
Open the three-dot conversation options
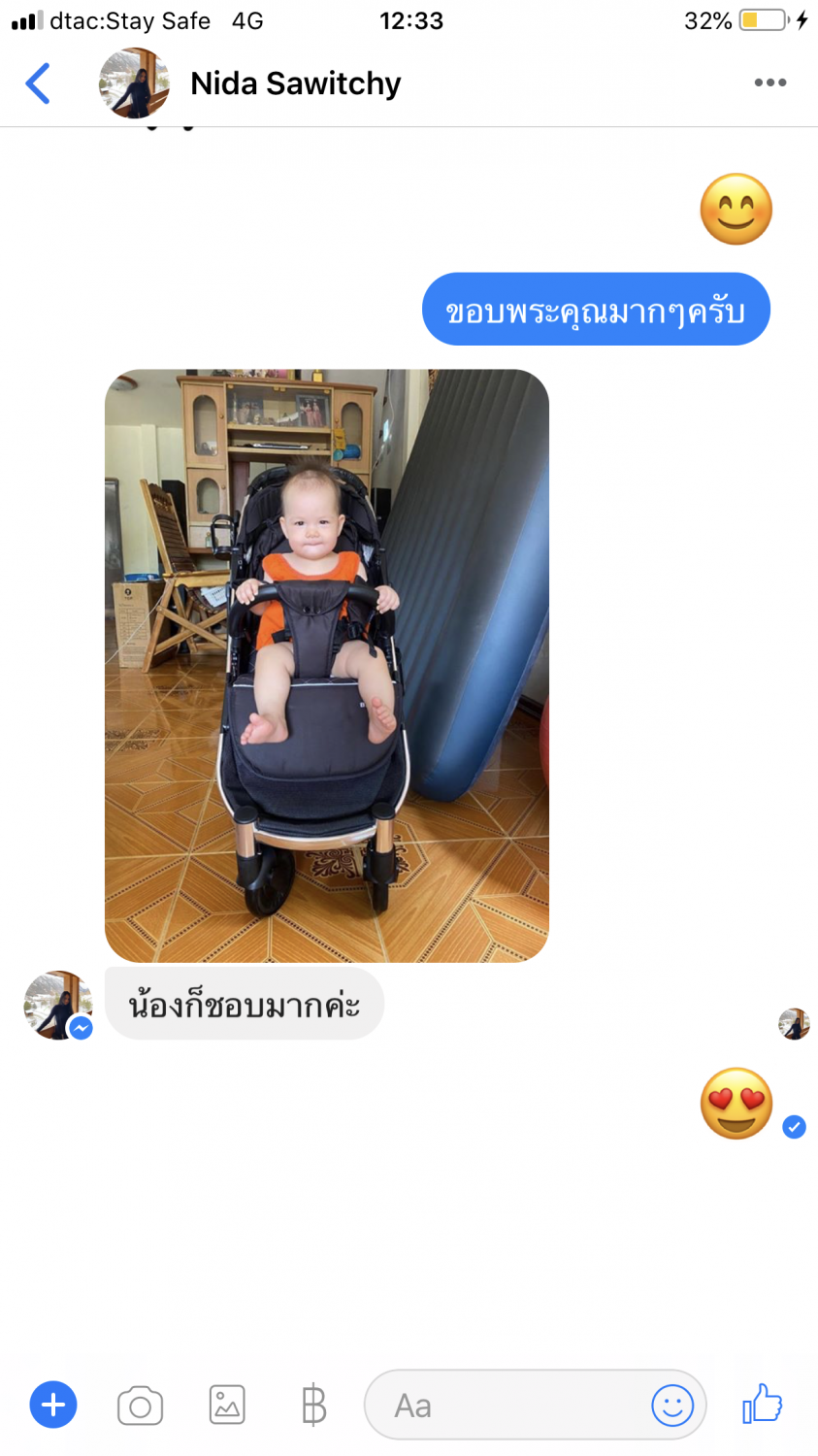pyautogui.click(x=769, y=83)
